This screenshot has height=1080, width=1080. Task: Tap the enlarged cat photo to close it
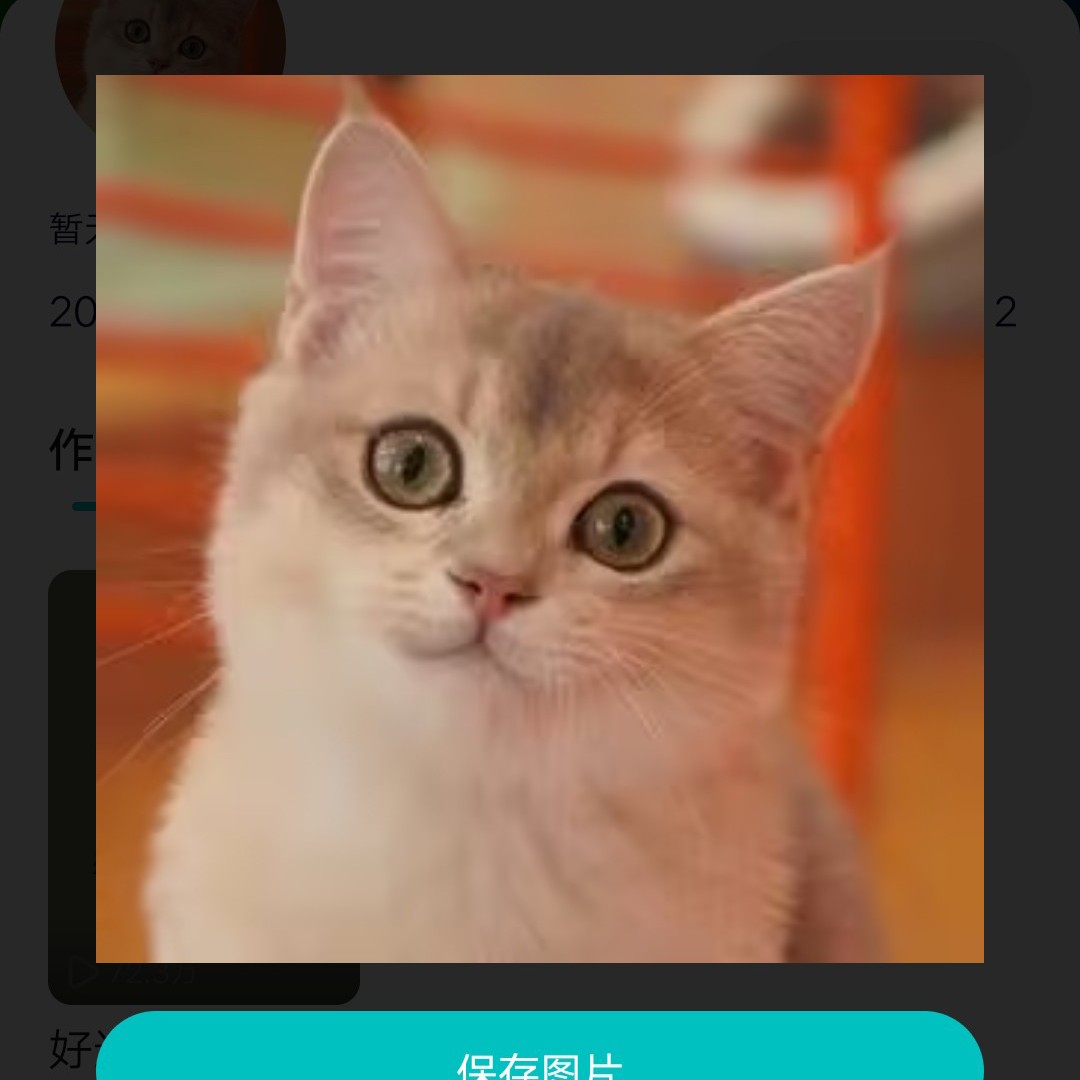[540, 518]
